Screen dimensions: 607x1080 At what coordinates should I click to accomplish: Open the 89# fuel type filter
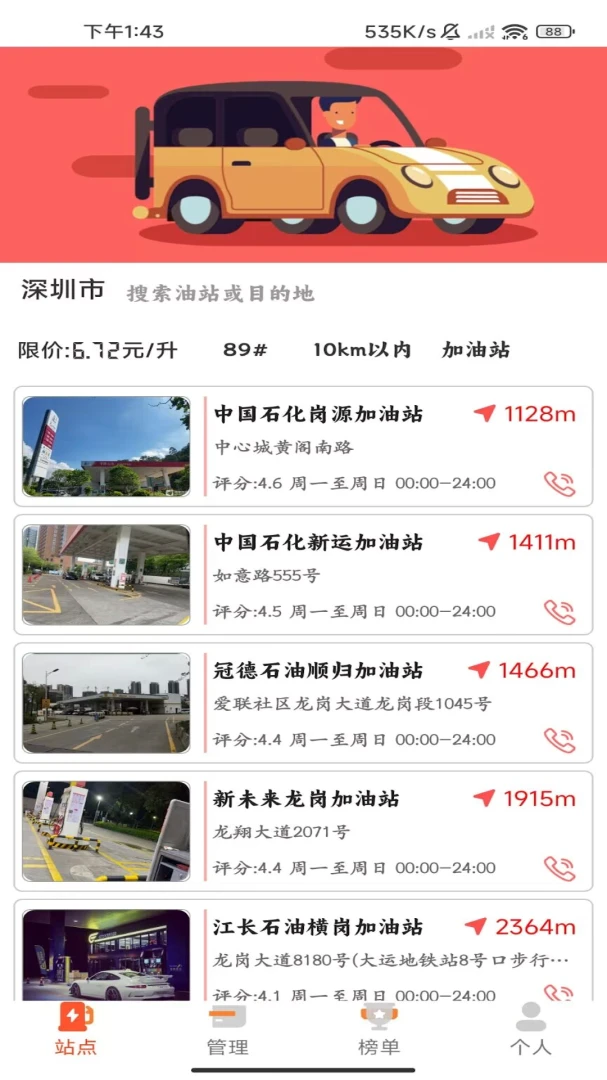pyautogui.click(x=245, y=350)
